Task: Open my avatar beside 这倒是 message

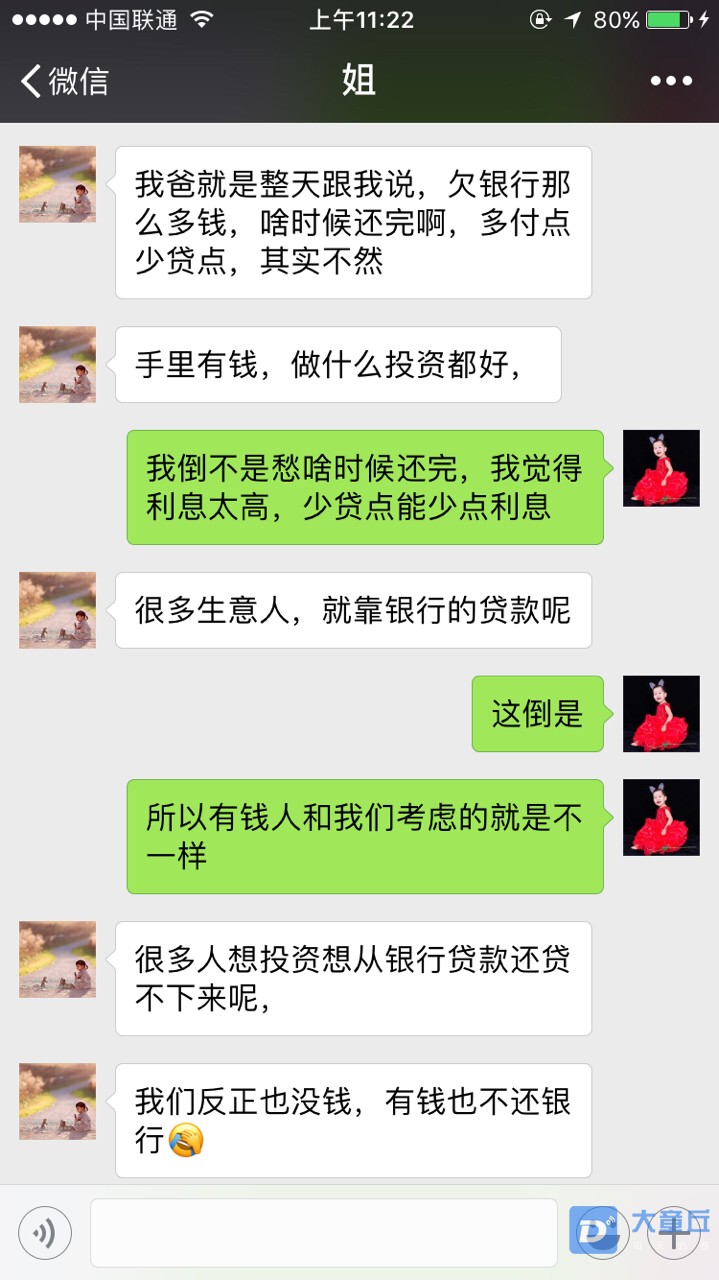Action: click(x=661, y=714)
